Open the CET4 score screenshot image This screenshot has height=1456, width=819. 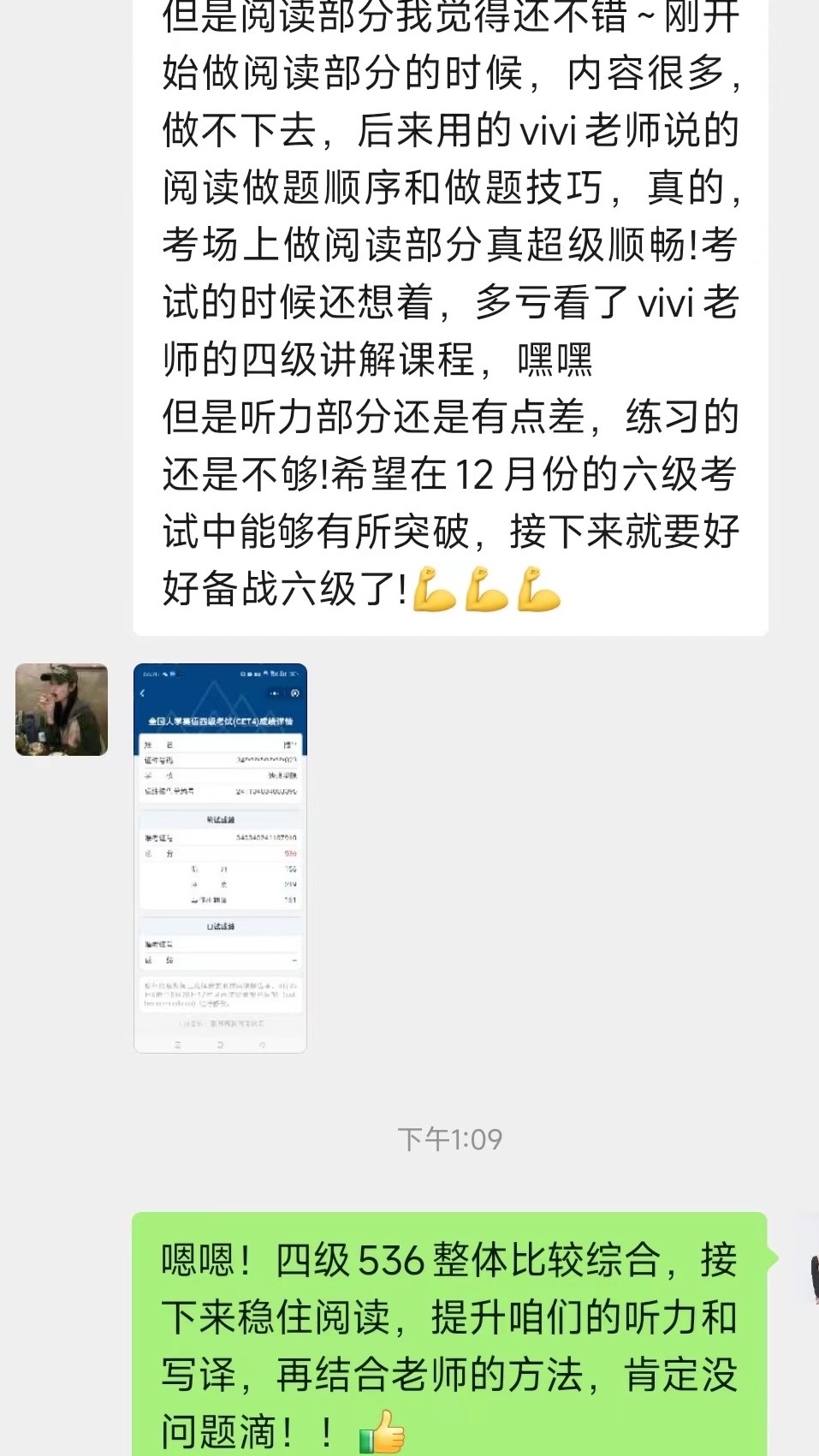(220, 857)
